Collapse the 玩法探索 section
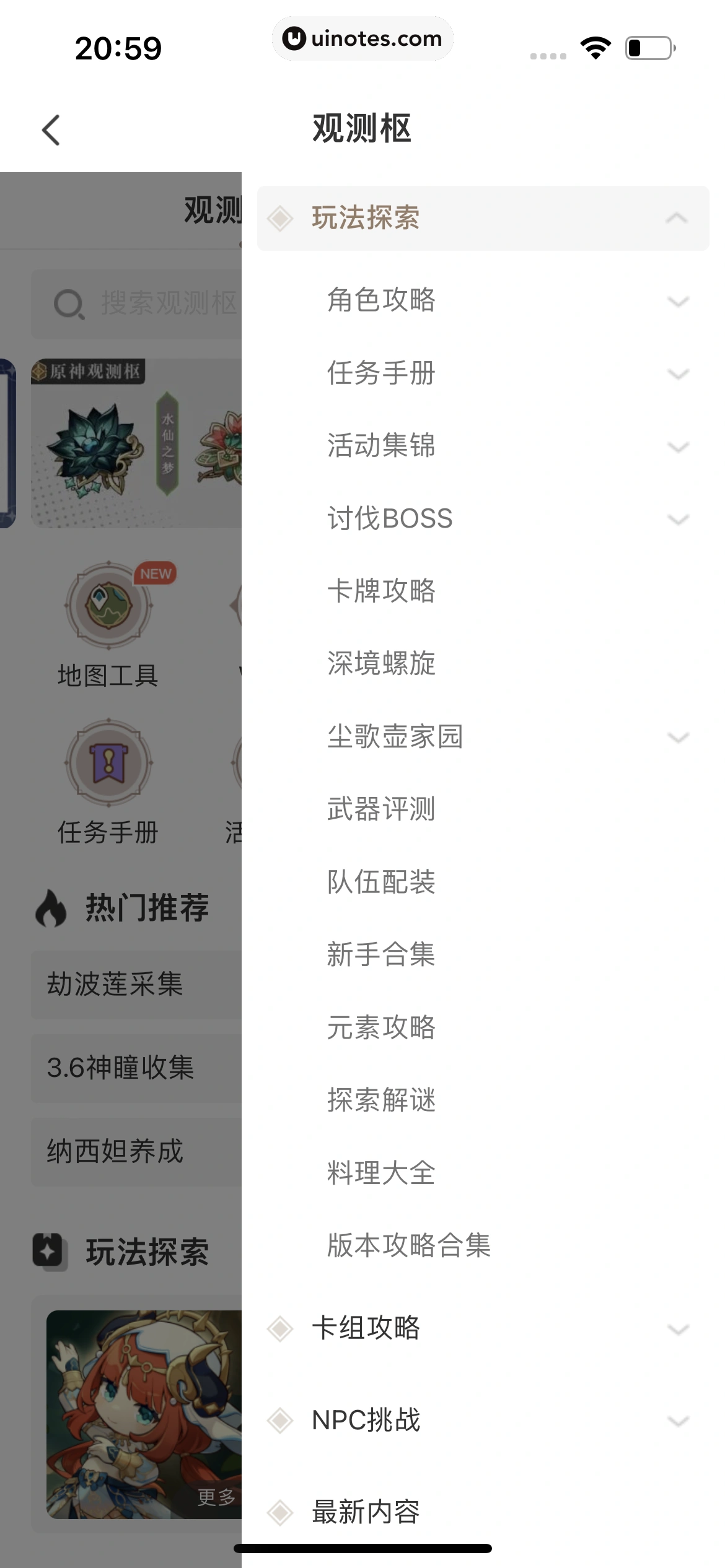This screenshot has width=725, height=1568. 677,218
